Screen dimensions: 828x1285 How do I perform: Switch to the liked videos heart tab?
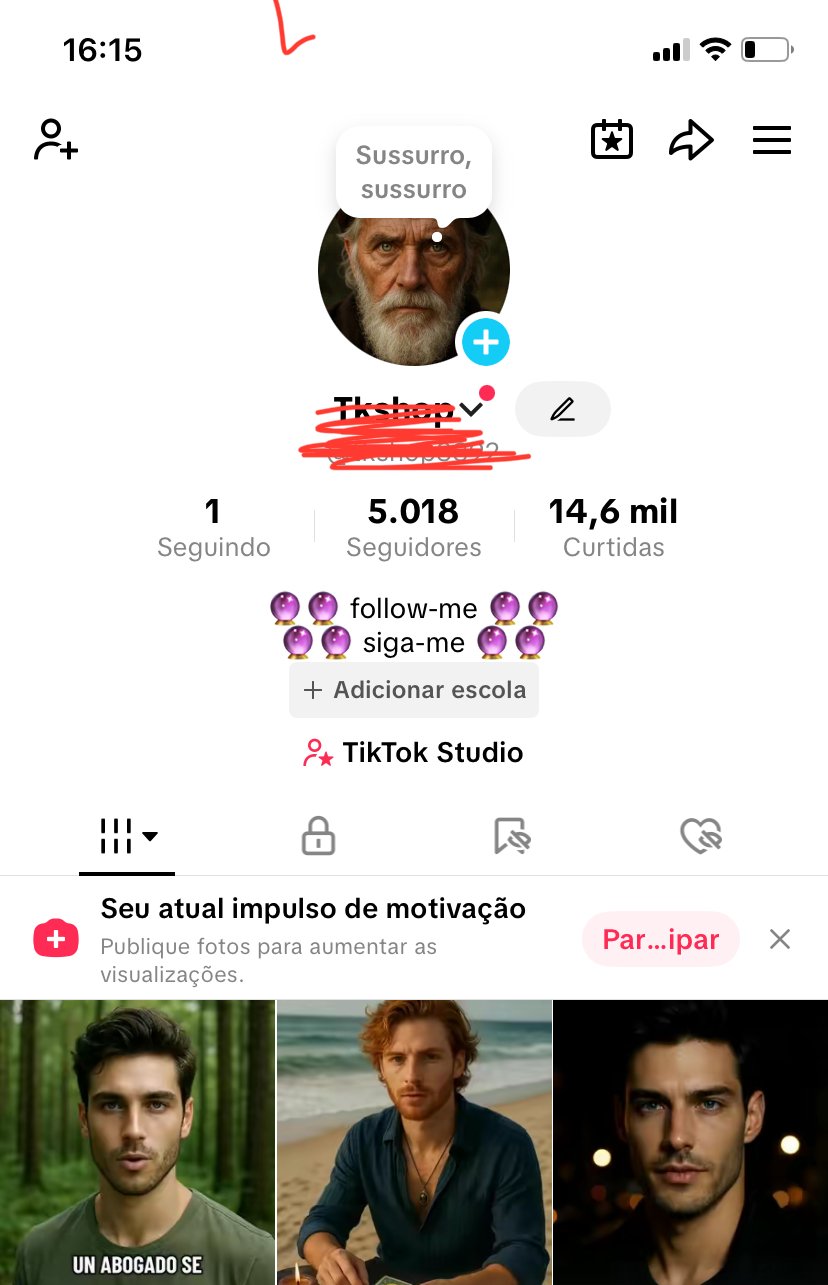(x=700, y=836)
